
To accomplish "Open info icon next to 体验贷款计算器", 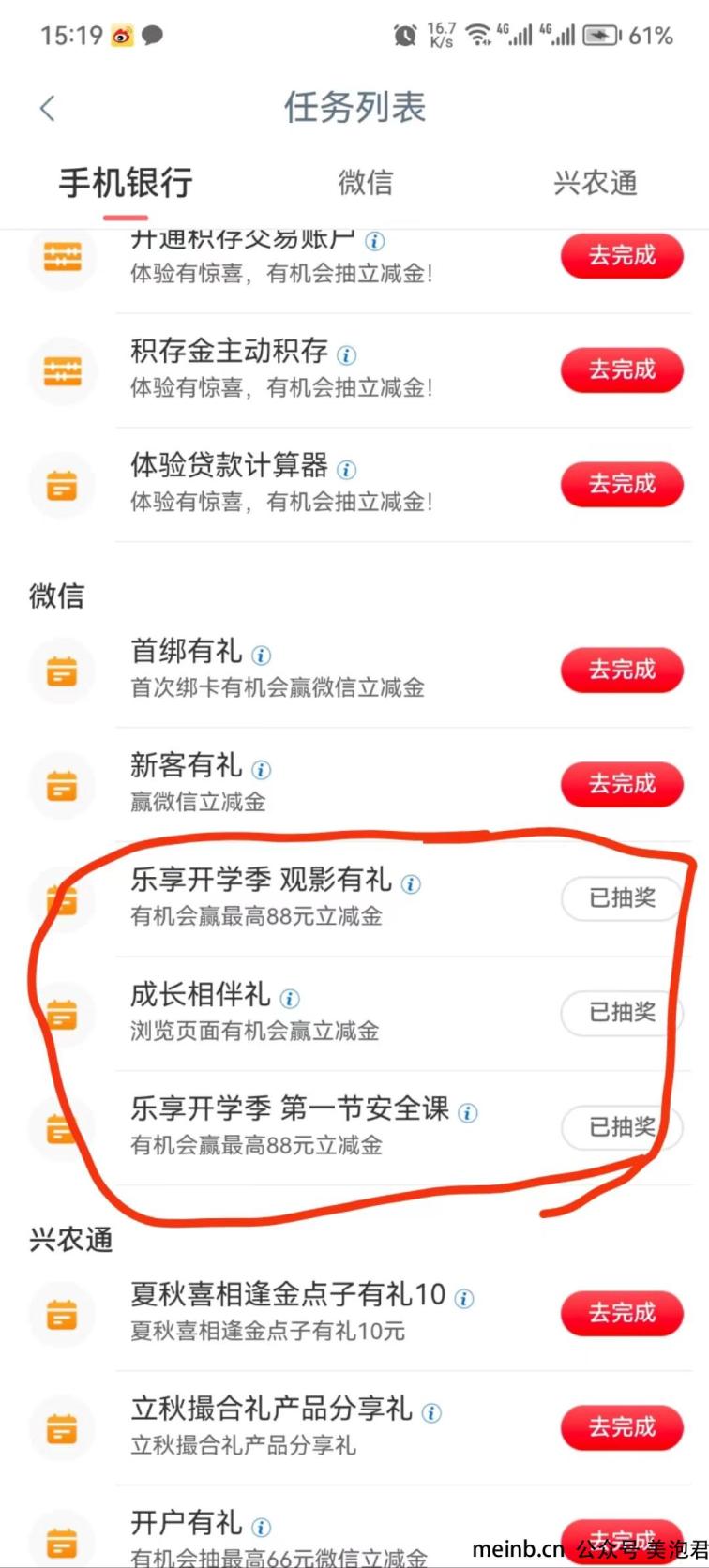I will [346, 470].
